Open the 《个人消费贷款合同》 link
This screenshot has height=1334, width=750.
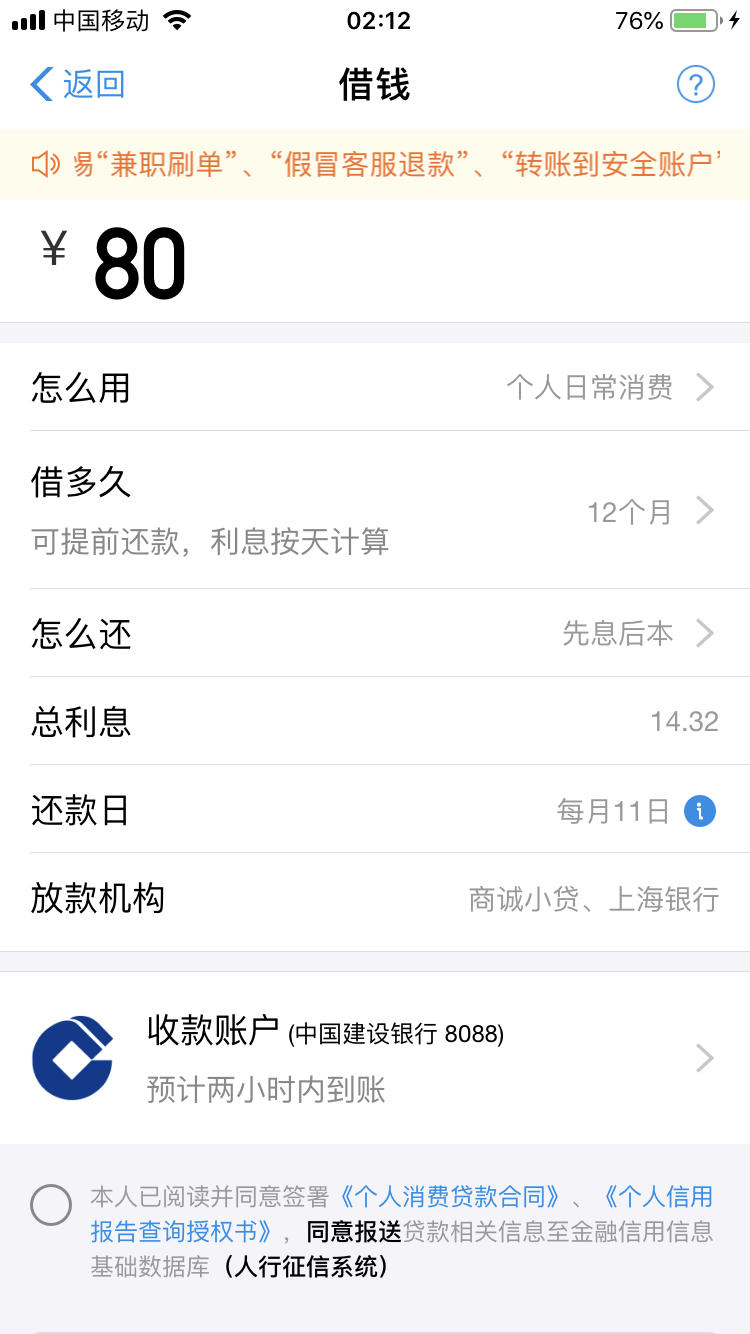(x=448, y=1196)
